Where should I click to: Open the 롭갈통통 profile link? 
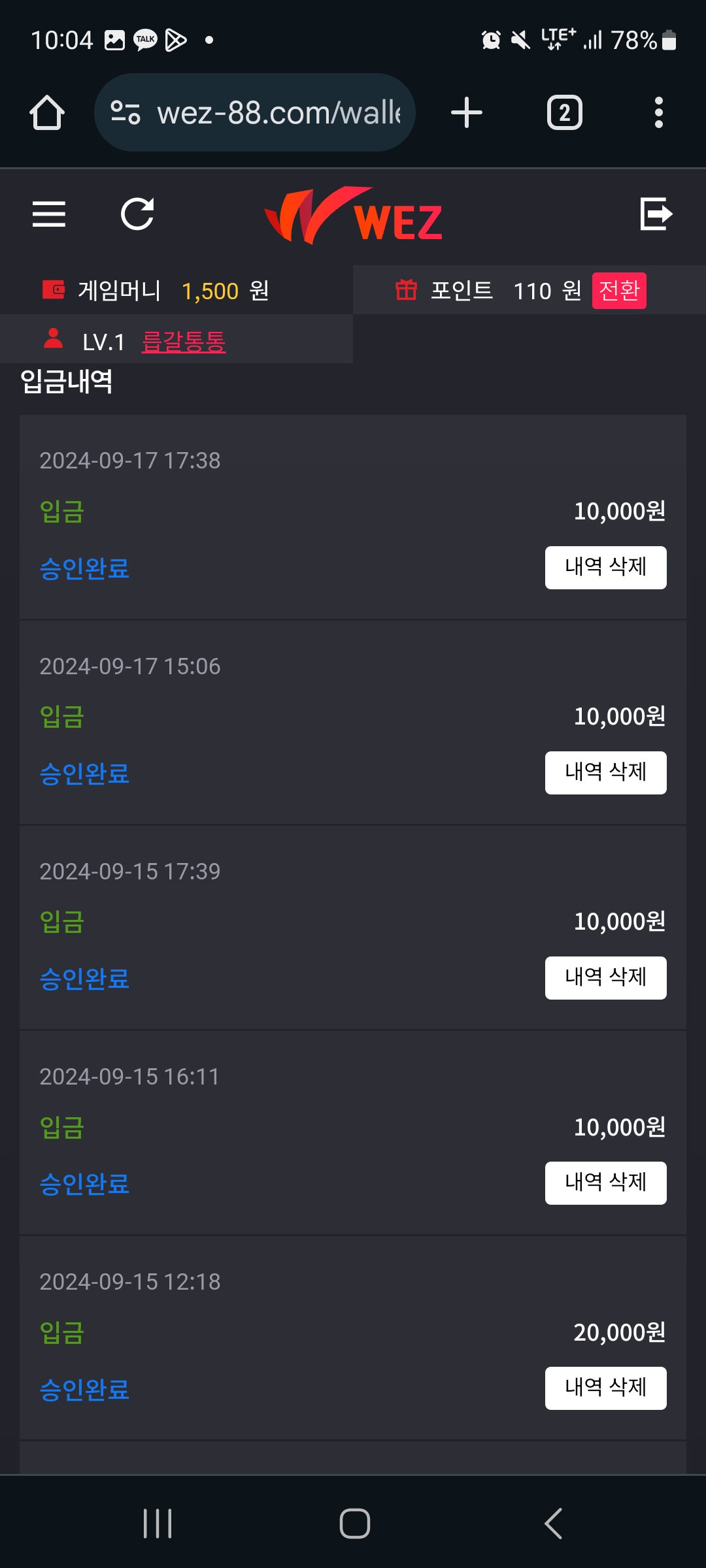coord(184,342)
